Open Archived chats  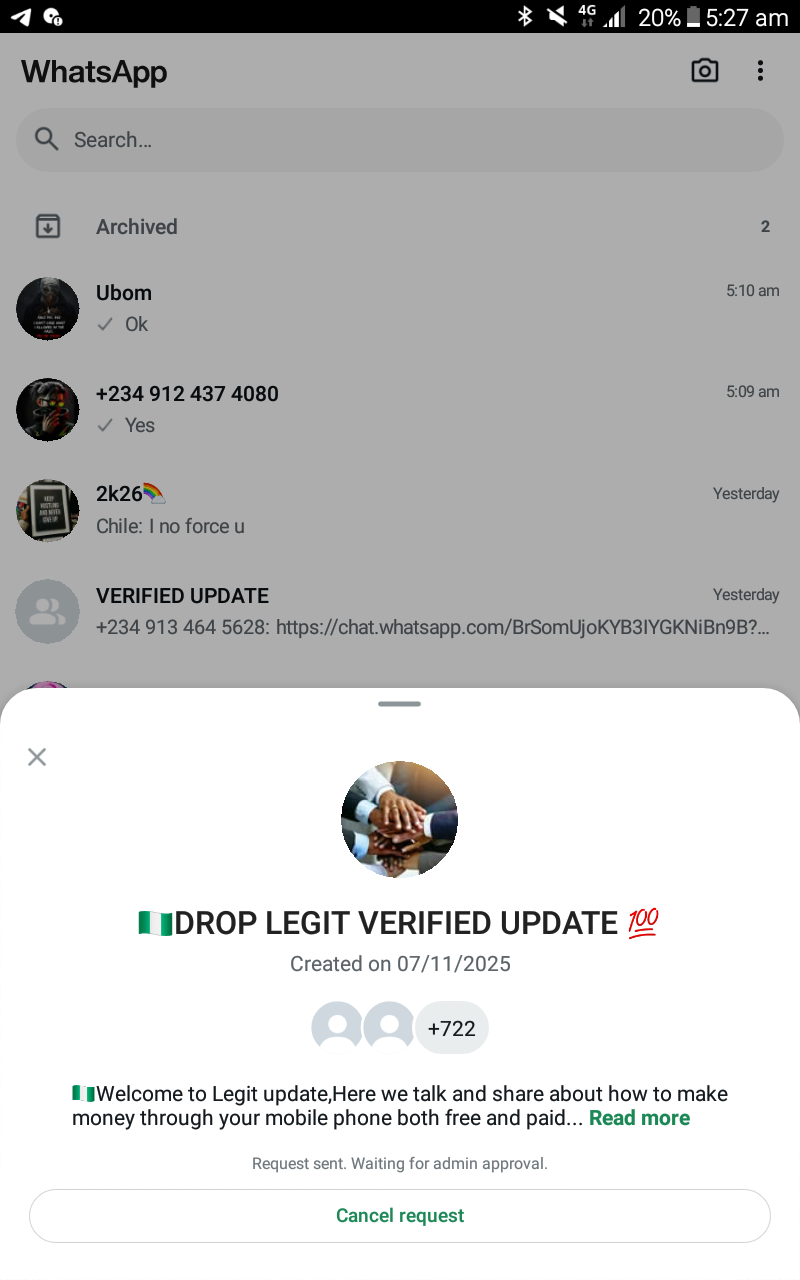pos(137,227)
